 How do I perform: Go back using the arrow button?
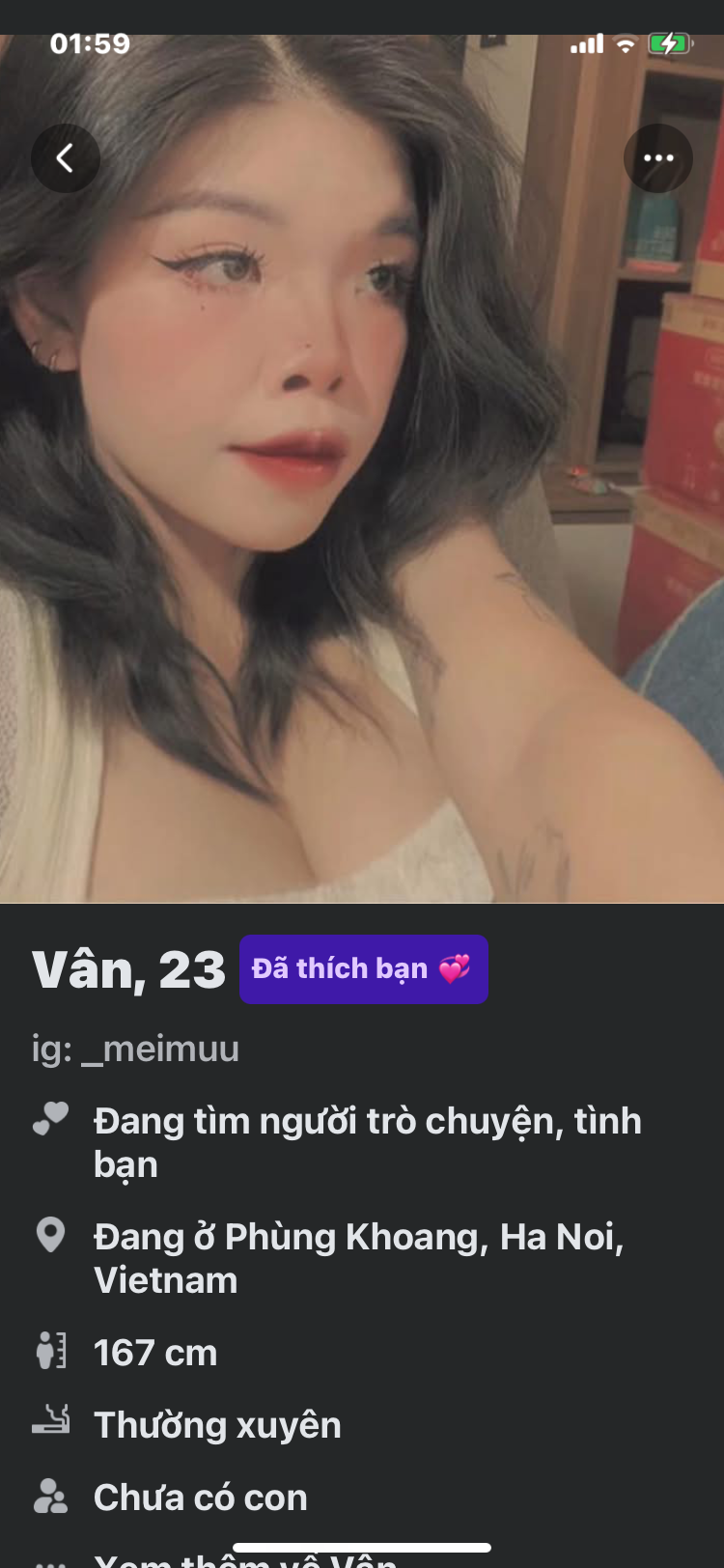pyautogui.click(x=66, y=158)
